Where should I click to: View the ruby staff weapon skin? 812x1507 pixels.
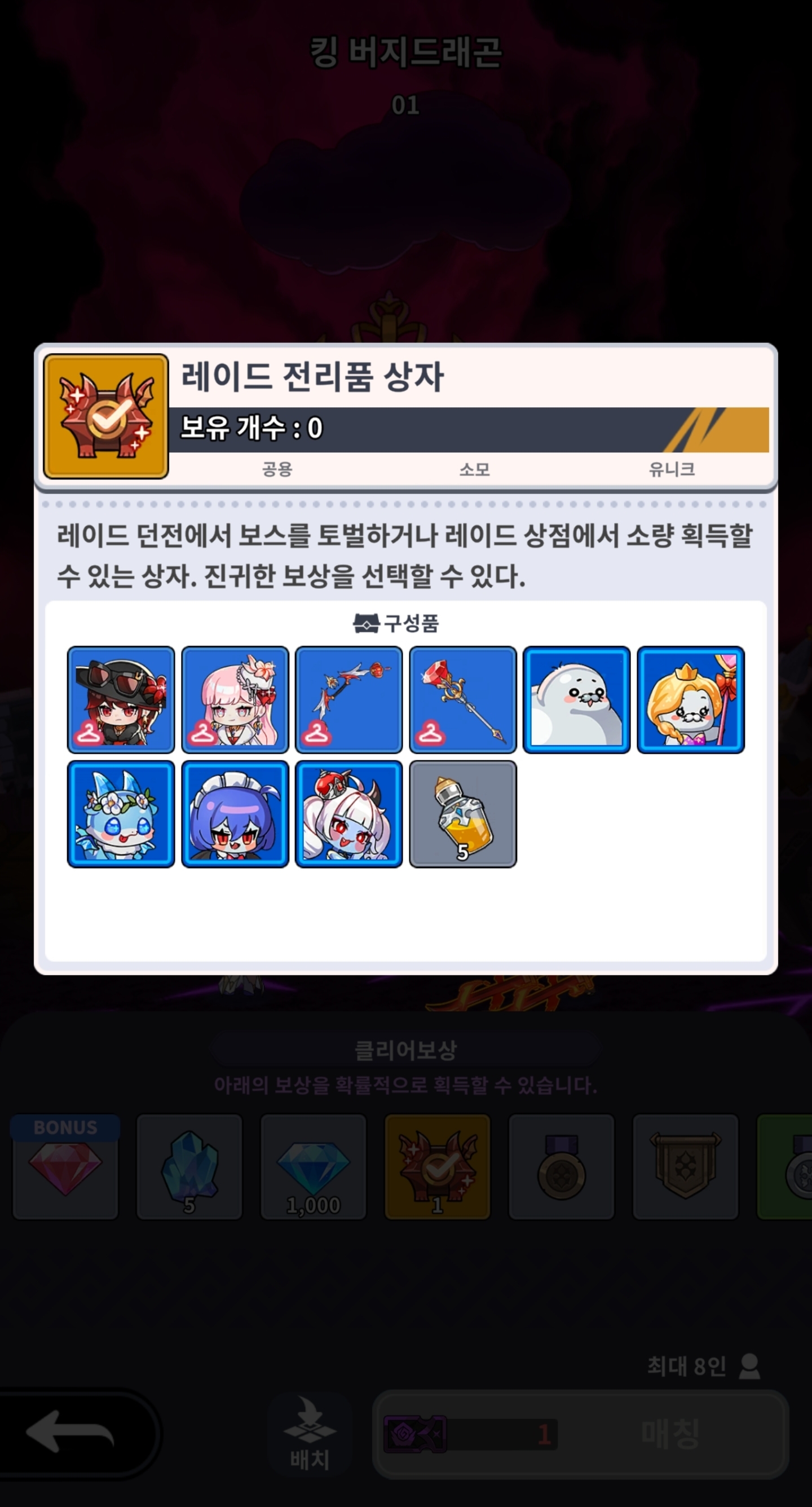coord(463,700)
